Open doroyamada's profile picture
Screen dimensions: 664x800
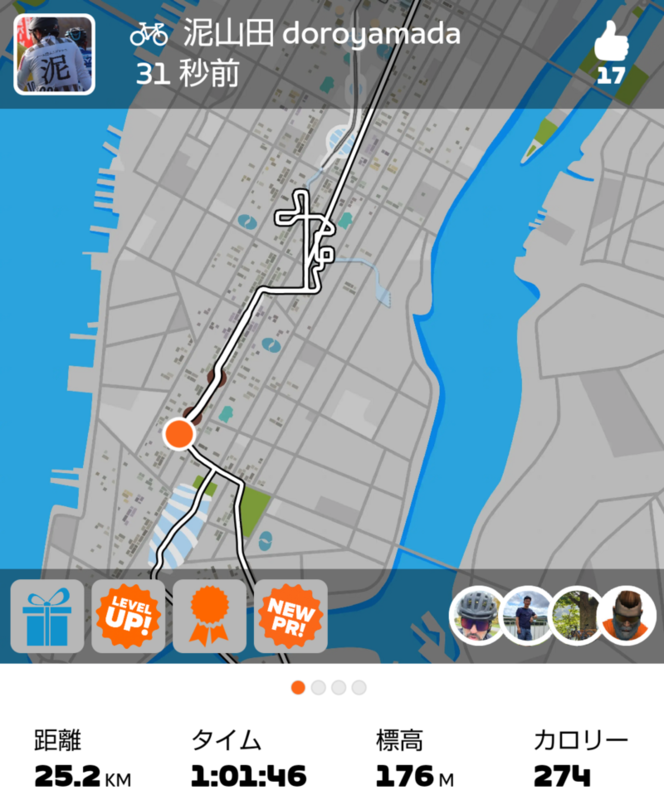(x=54, y=54)
